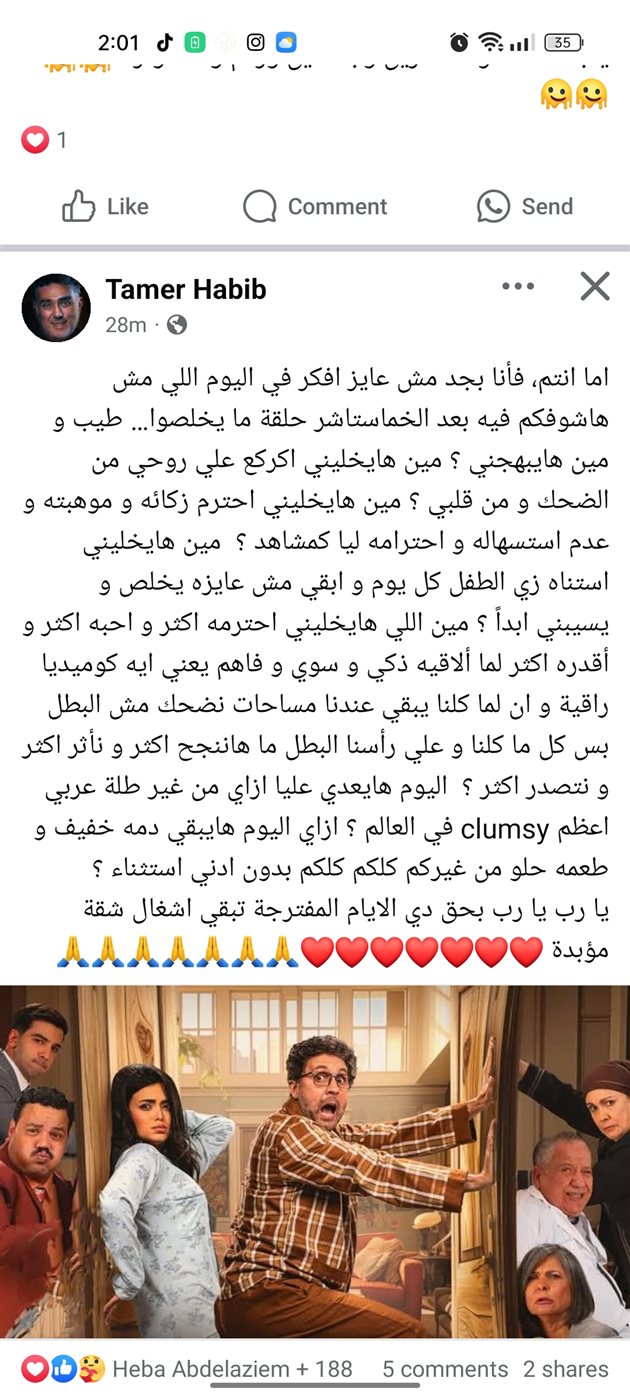Screen dimensions: 630x1400
Task: Like the post above Tamer Habib's
Action: (x=105, y=207)
